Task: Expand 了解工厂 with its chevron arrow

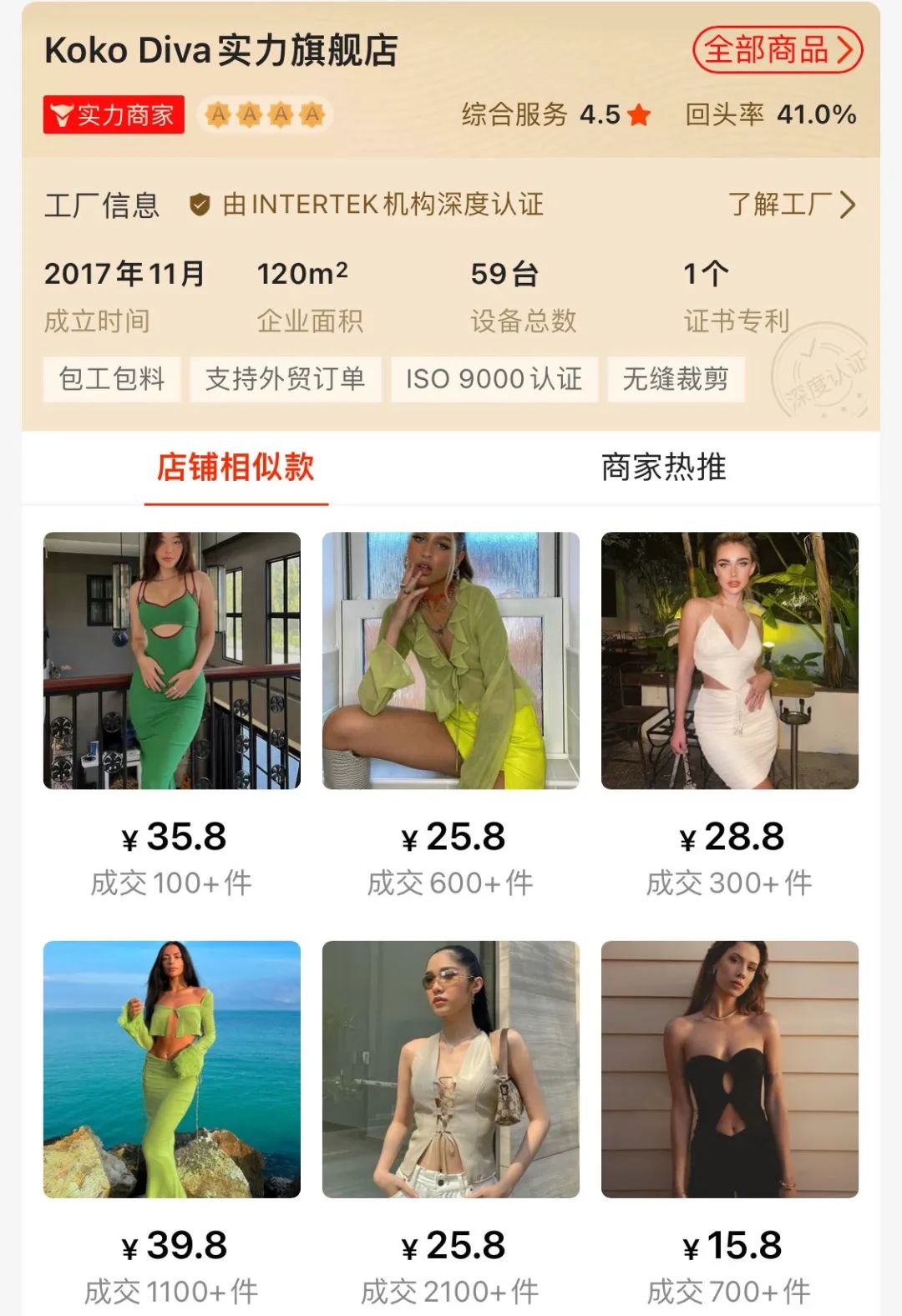Action: pyautogui.click(x=849, y=205)
